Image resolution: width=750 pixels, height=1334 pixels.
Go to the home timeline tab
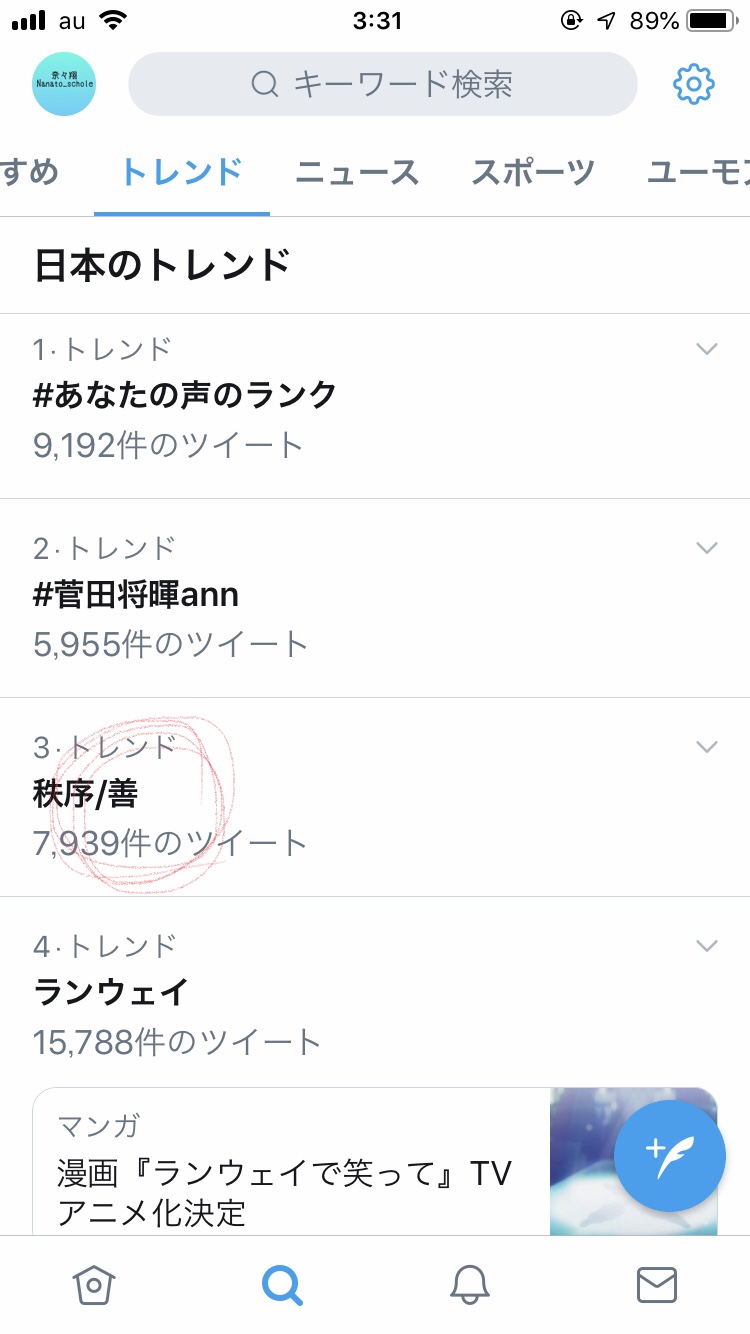[93, 1285]
